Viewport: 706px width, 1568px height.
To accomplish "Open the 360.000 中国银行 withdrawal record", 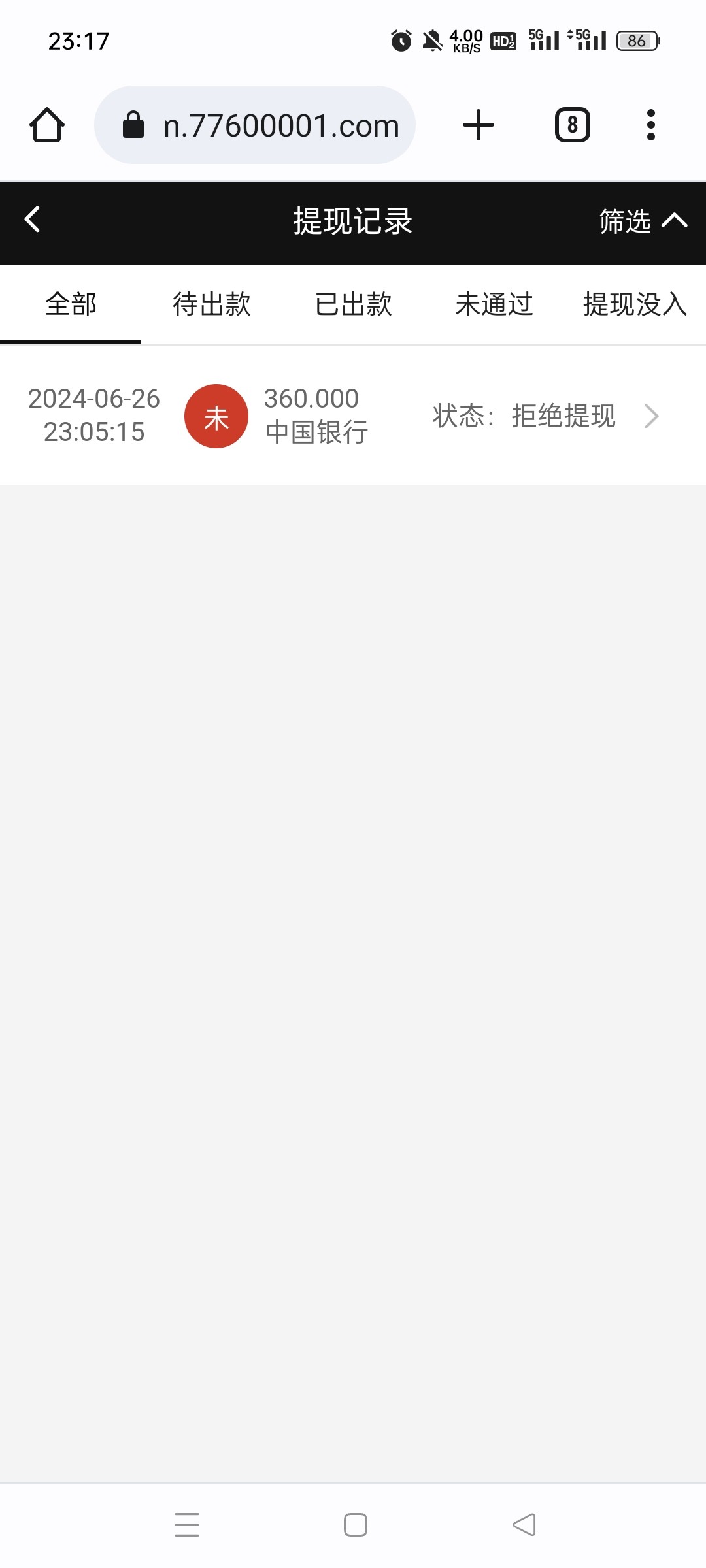I will (x=353, y=416).
